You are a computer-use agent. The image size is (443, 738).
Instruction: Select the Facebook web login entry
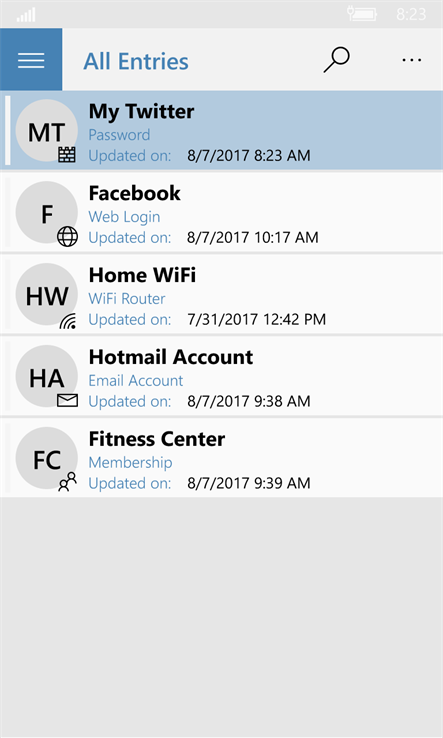coord(221,213)
